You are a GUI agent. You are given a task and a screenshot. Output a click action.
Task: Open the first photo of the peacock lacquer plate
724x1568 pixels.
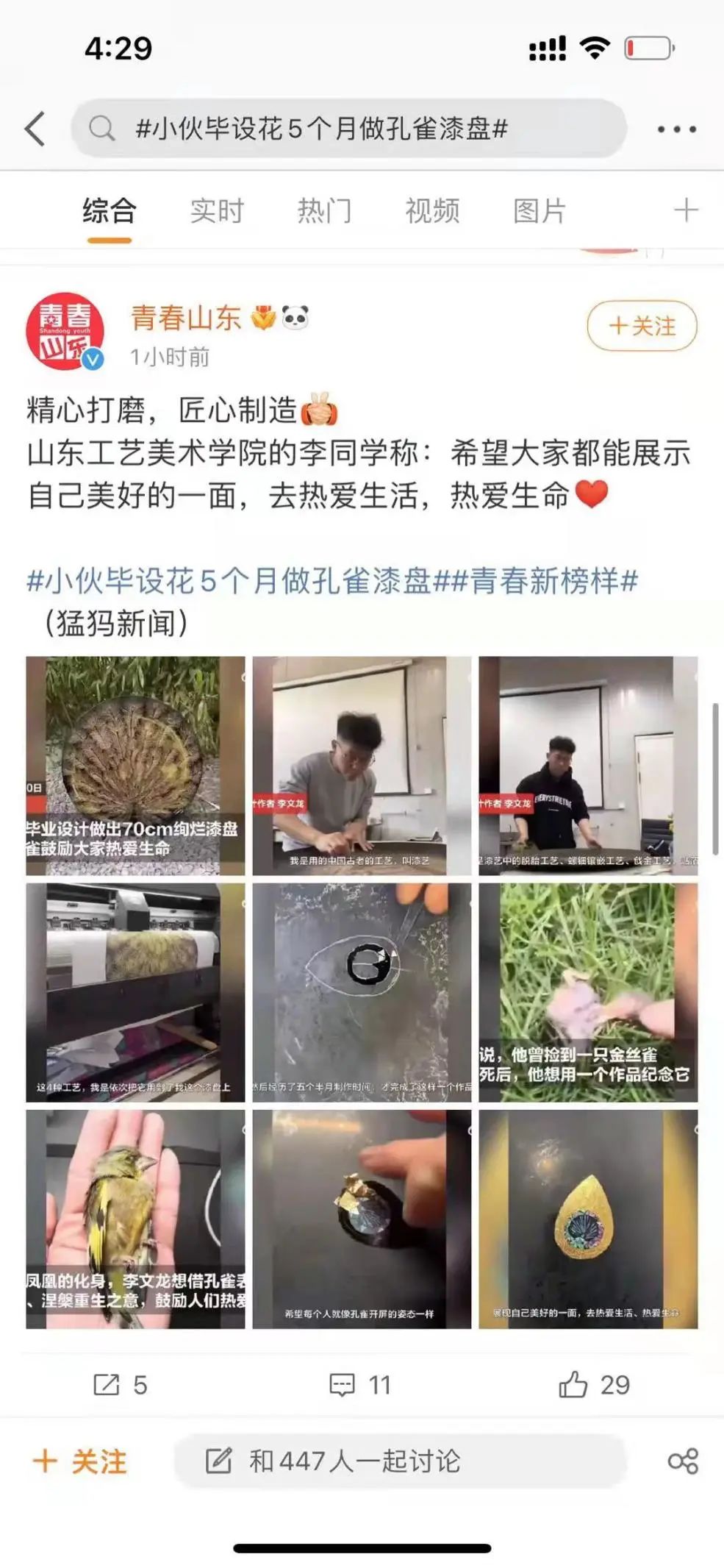coord(135,766)
